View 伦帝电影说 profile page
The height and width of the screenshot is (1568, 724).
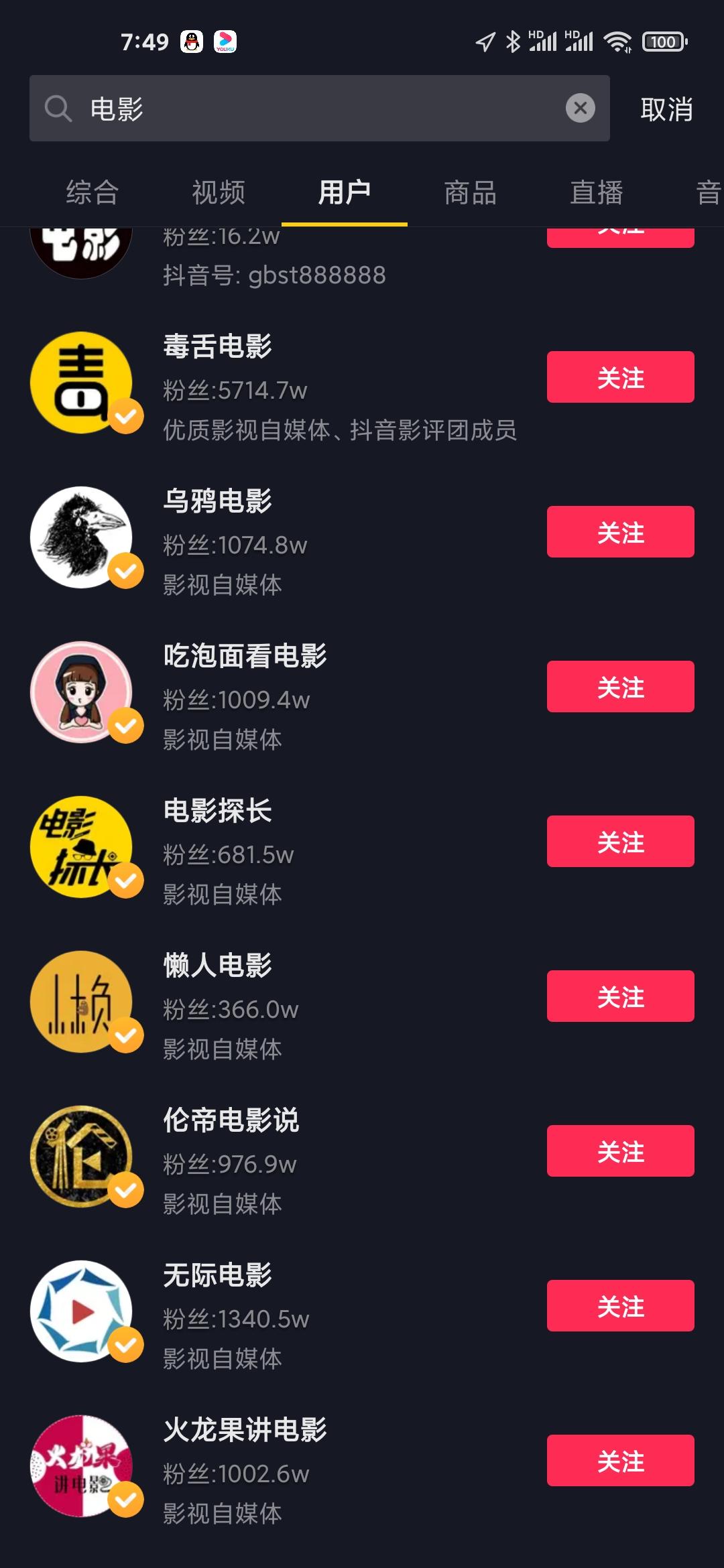231,1121
